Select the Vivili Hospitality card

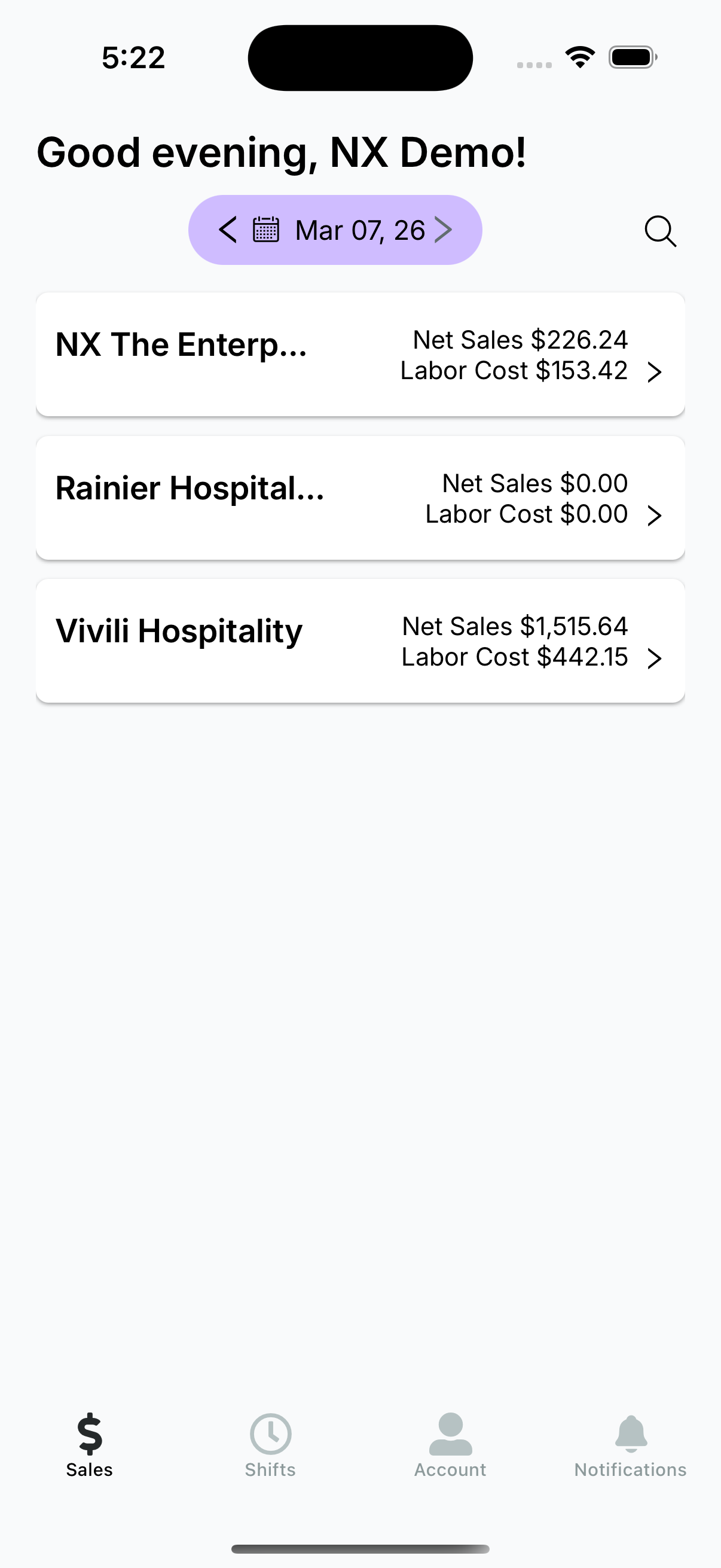[360, 641]
